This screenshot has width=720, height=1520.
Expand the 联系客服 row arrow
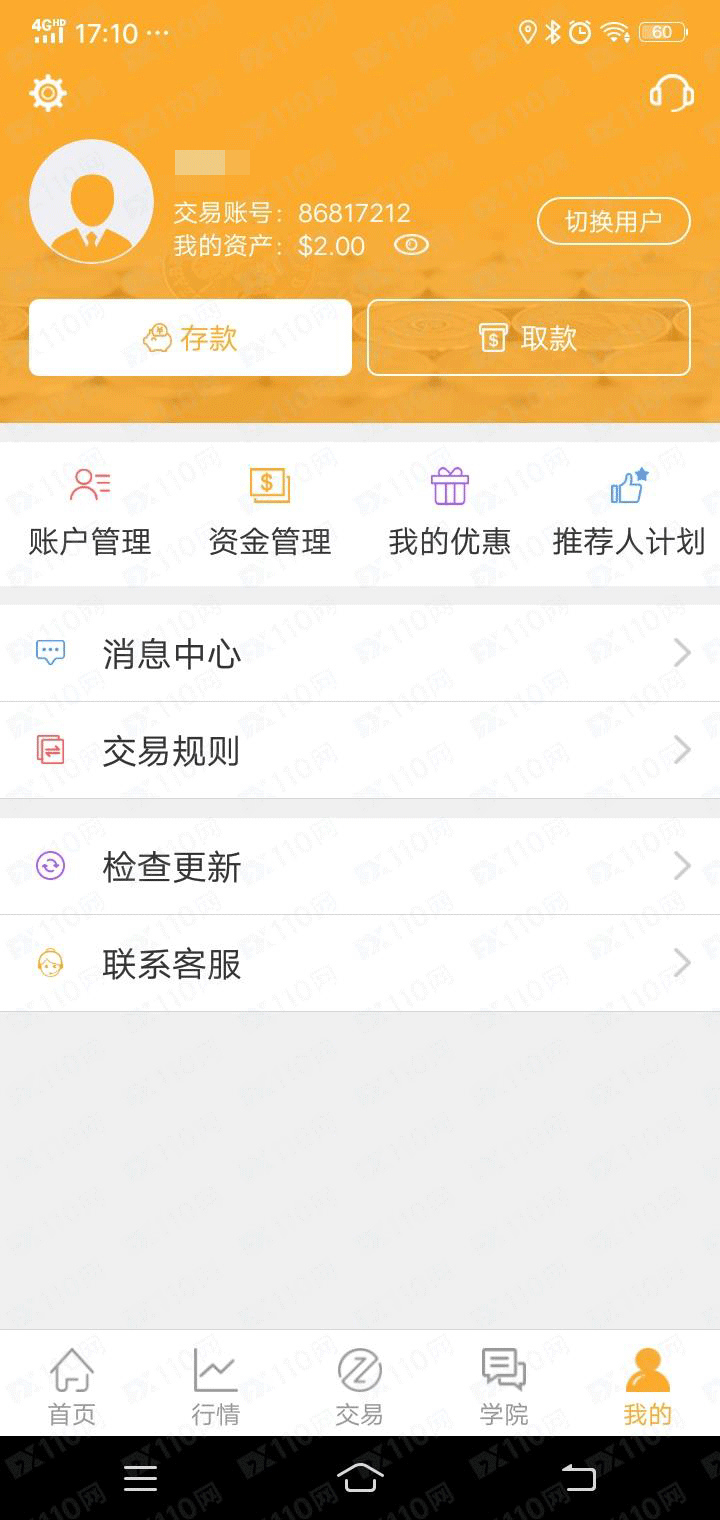pyautogui.click(x=682, y=963)
